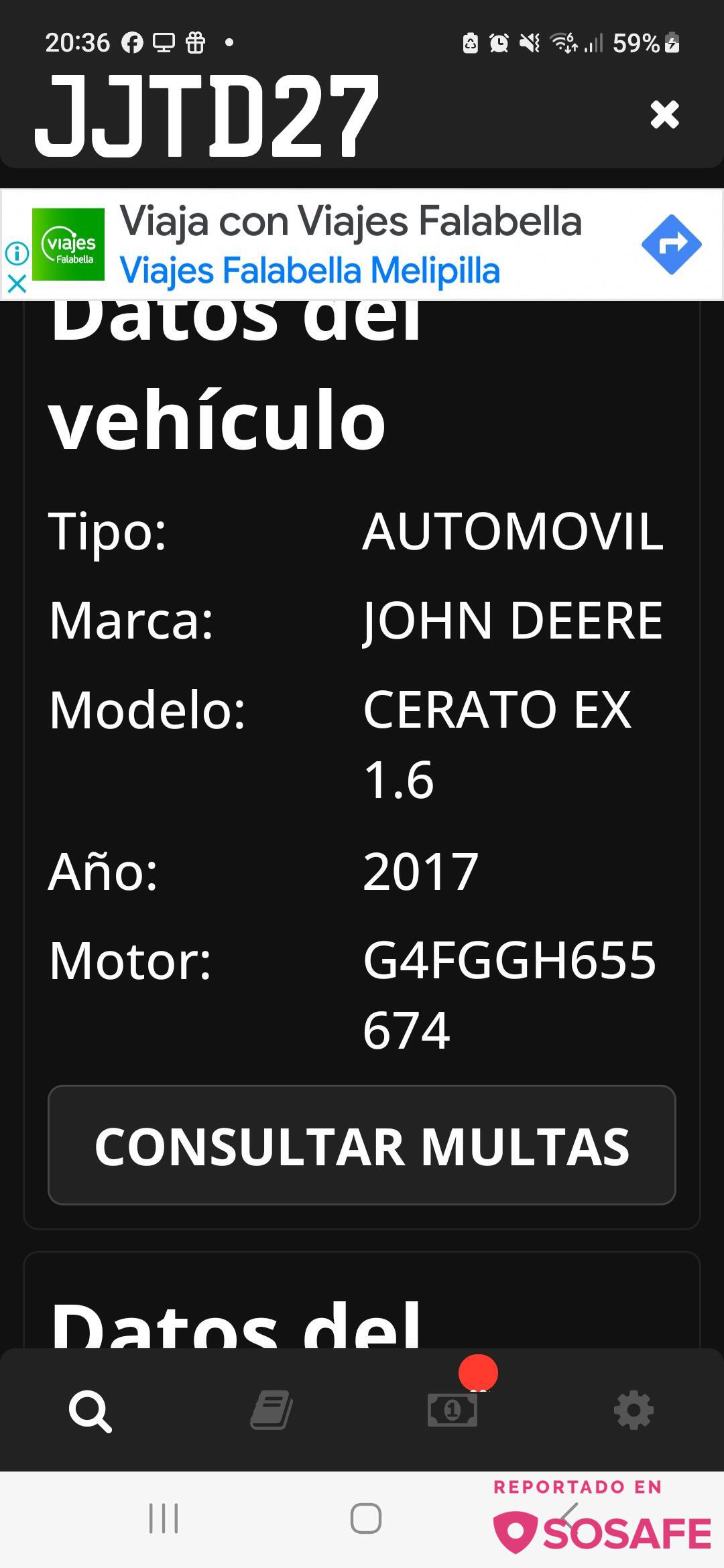Switch to the search tab
Viewport: 724px width, 1568px height.
(x=90, y=1411)
